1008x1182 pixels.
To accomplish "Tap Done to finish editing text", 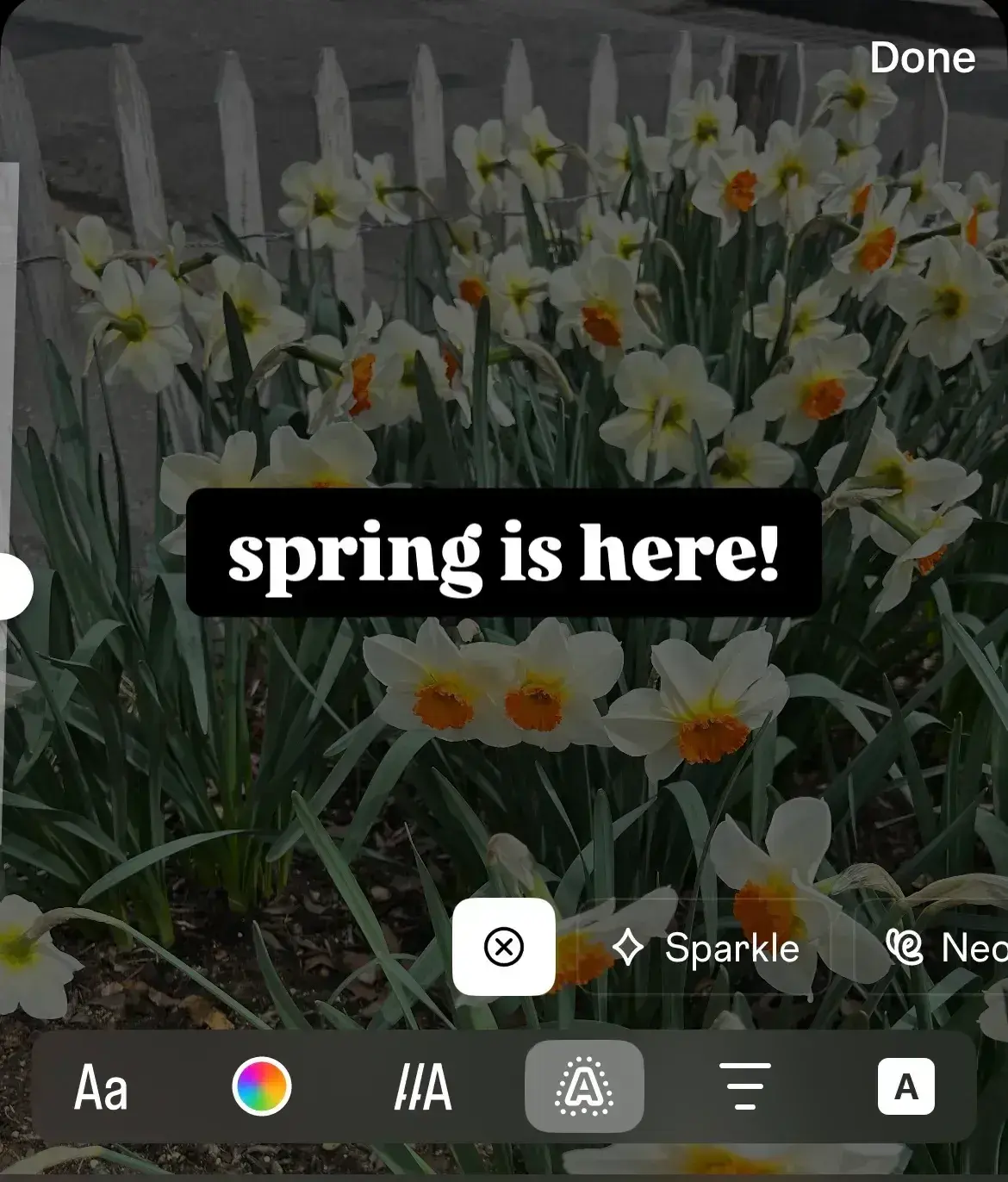I will coord(922,58).
